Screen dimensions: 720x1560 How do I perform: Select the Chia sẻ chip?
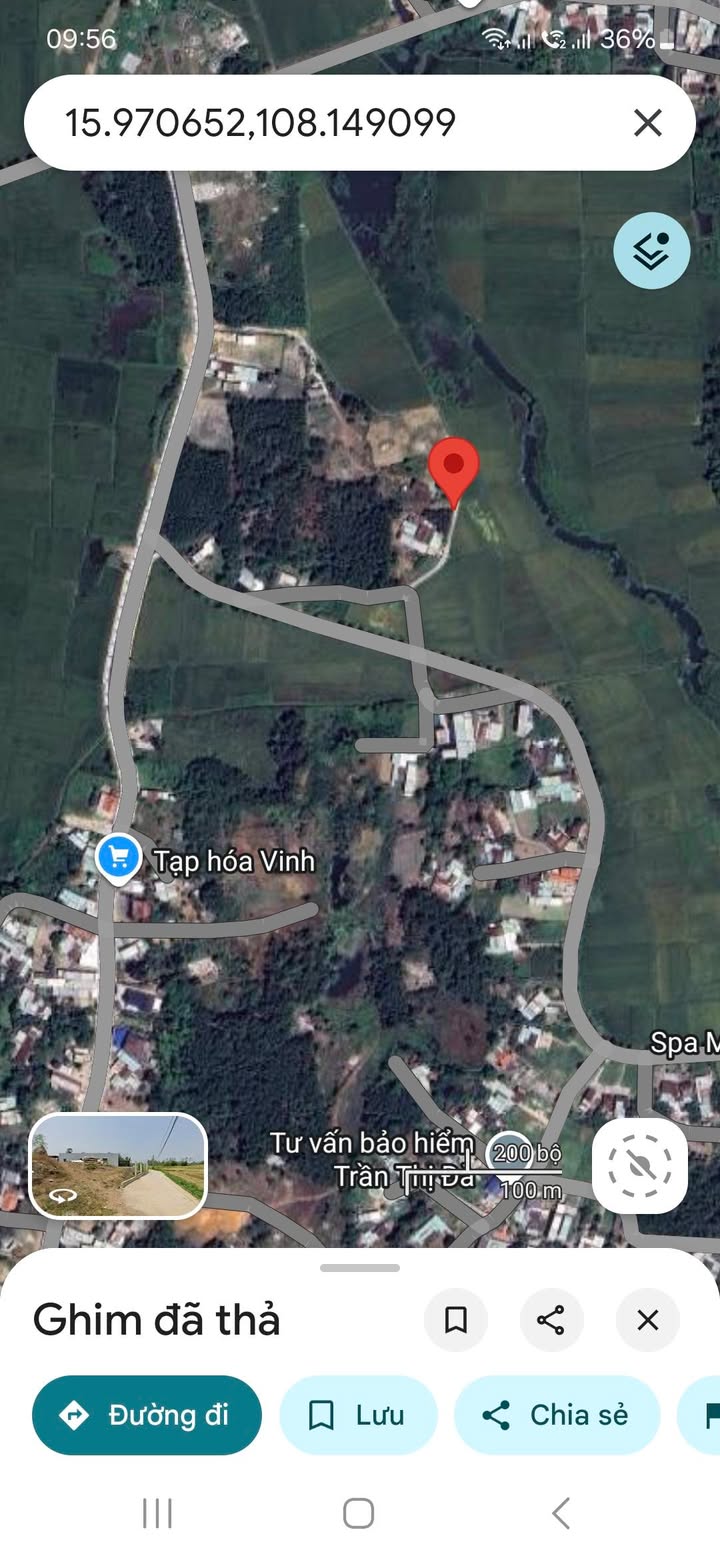tap(556, 1415)
